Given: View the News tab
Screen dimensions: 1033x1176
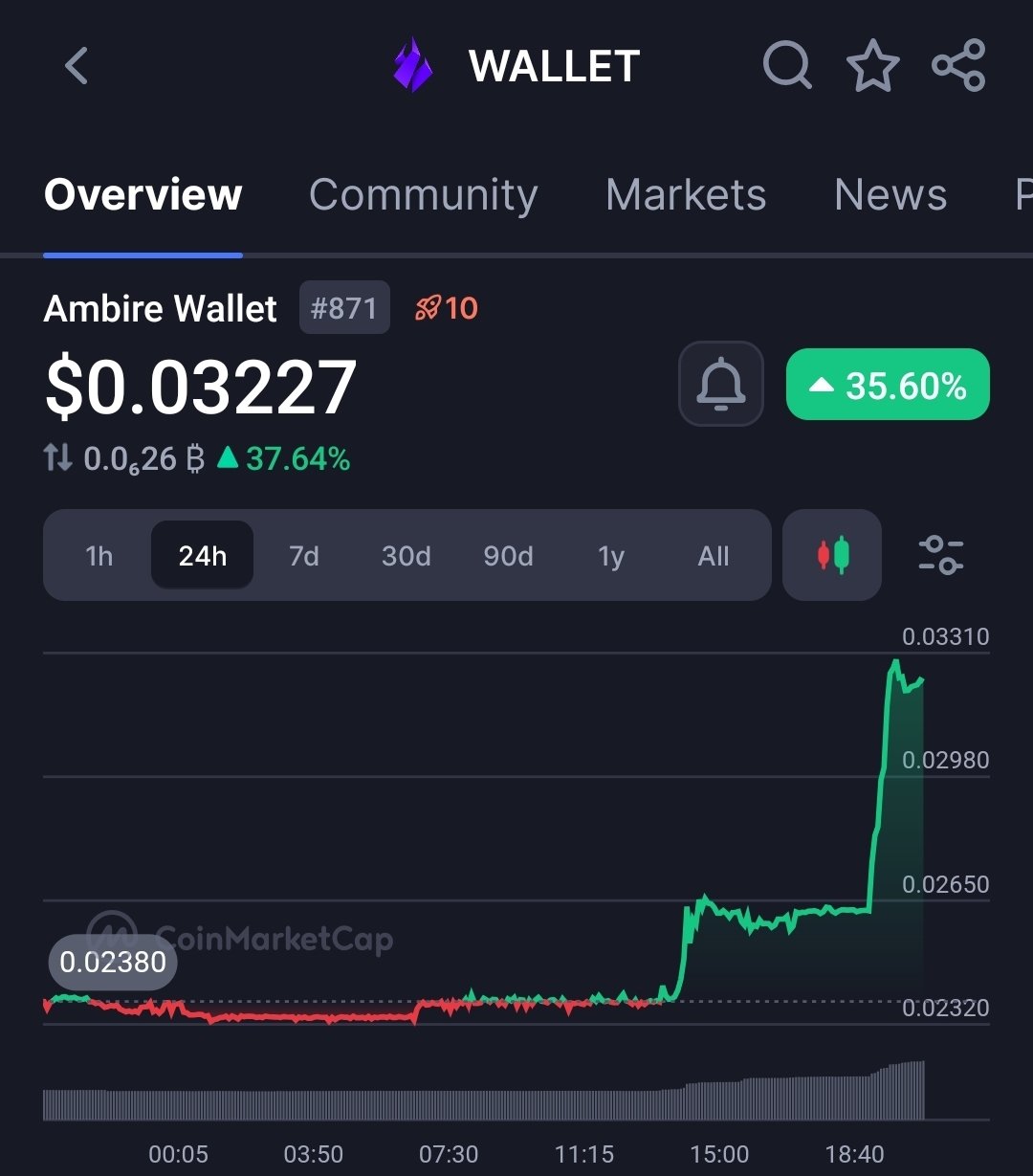Looking at the screenshot, I should (890, 195).
